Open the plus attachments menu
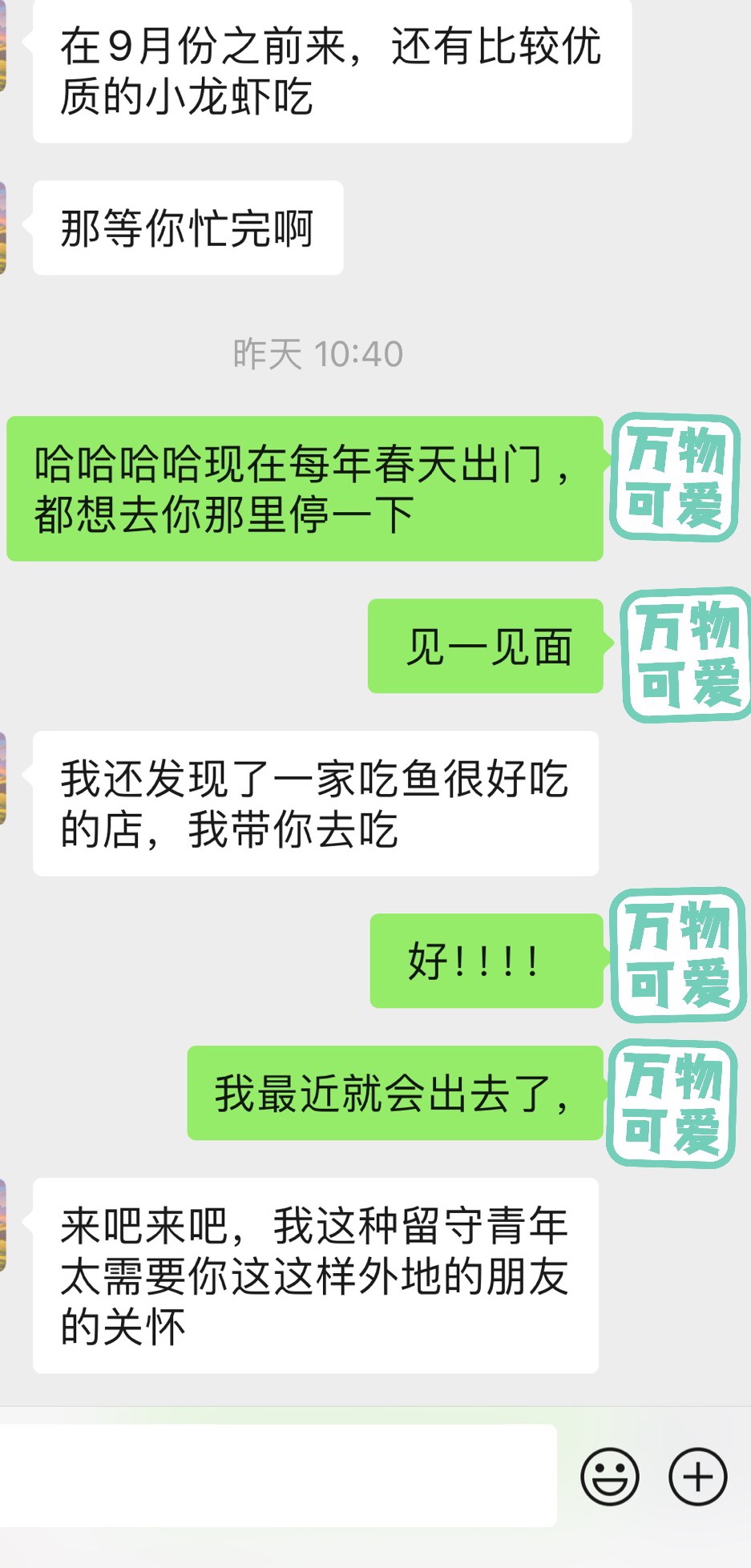 tap(698, 1476)
